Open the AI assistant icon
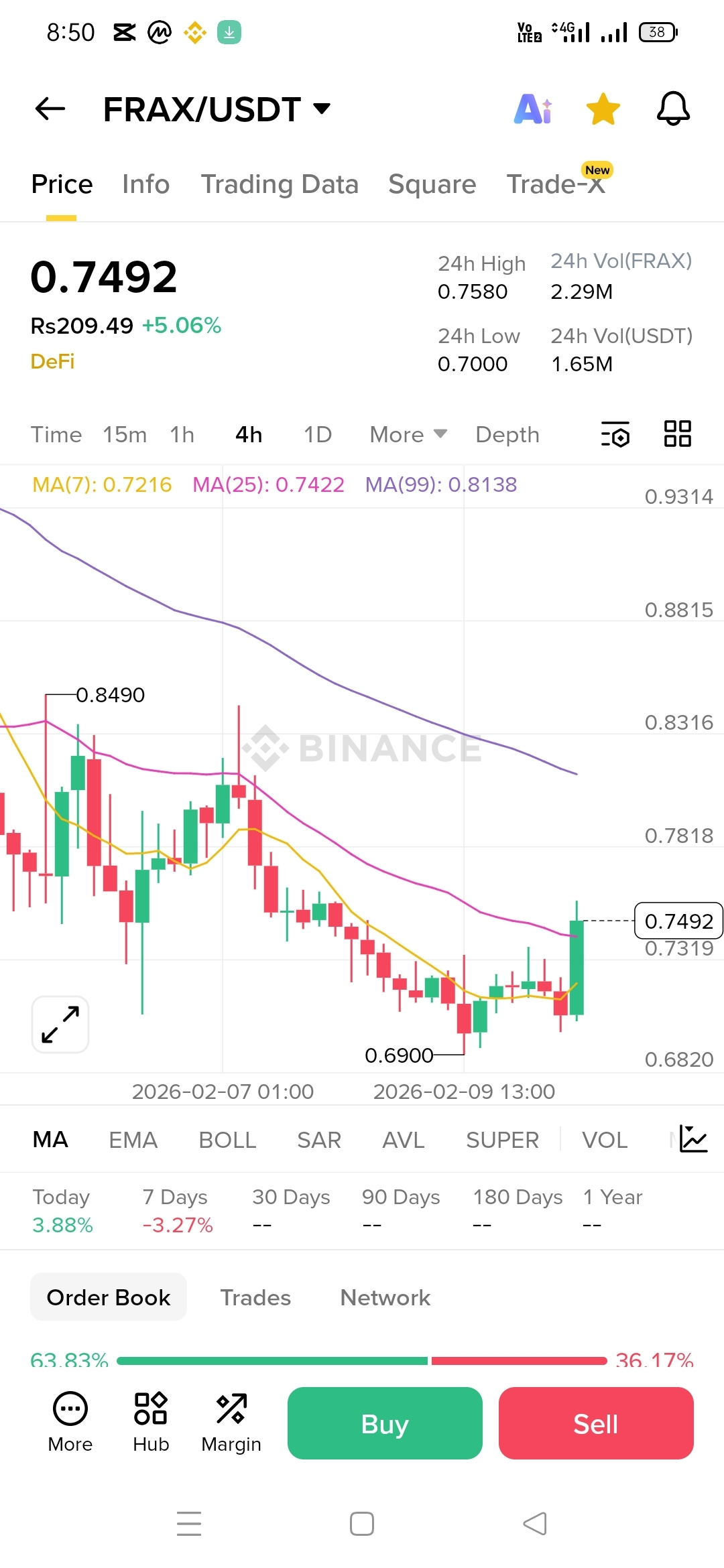 pyautogui.click(x=533, y=109)
